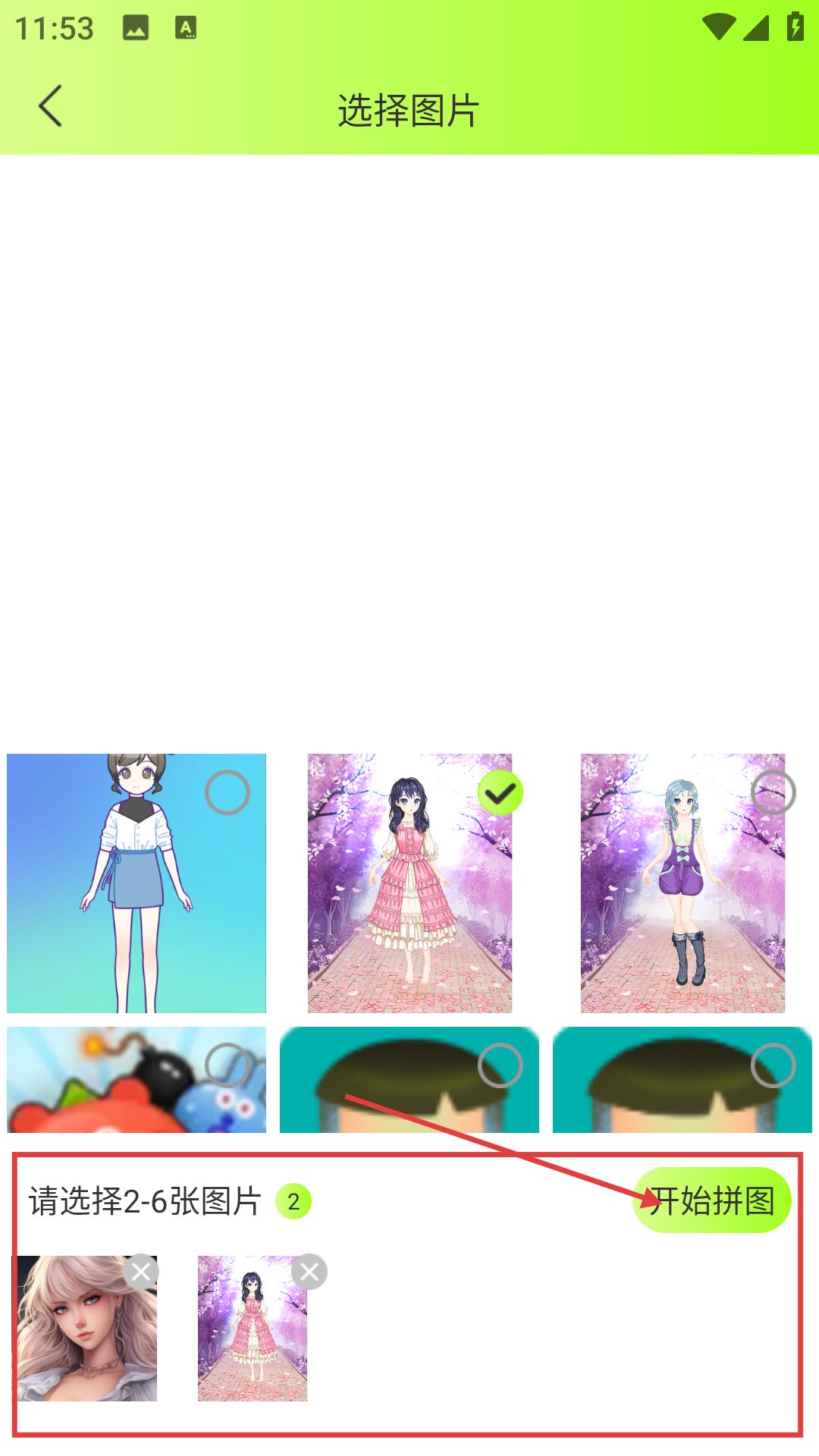Select the cartoon bomb game image
The image size is (819, 1456).
pyautogui.click(x=227, y=1065)
